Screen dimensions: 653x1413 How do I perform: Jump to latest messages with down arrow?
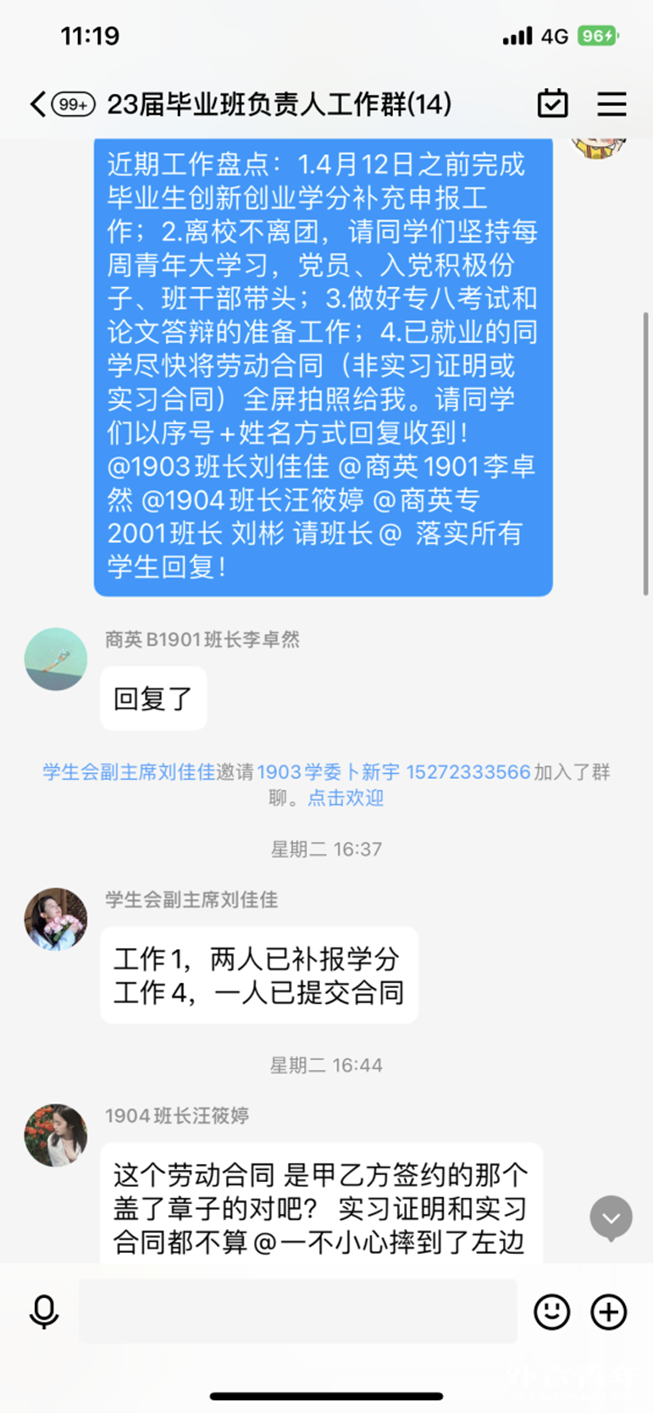611,1218
